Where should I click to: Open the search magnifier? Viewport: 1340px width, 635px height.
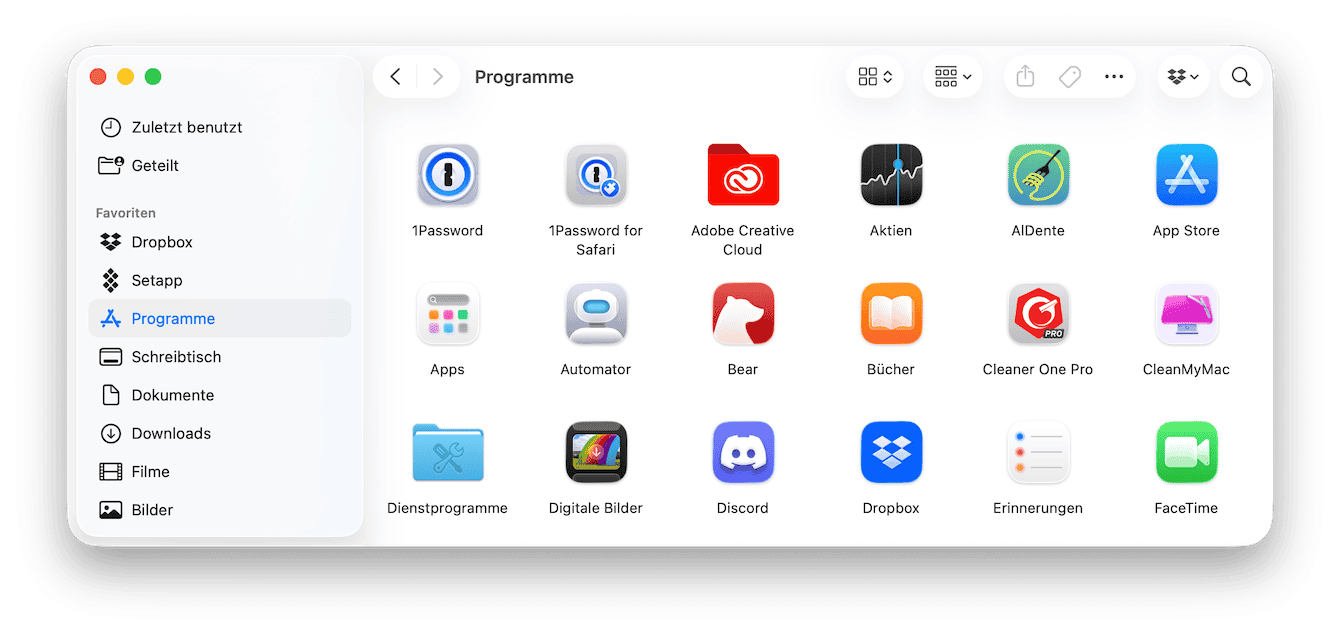(1241, 77)
